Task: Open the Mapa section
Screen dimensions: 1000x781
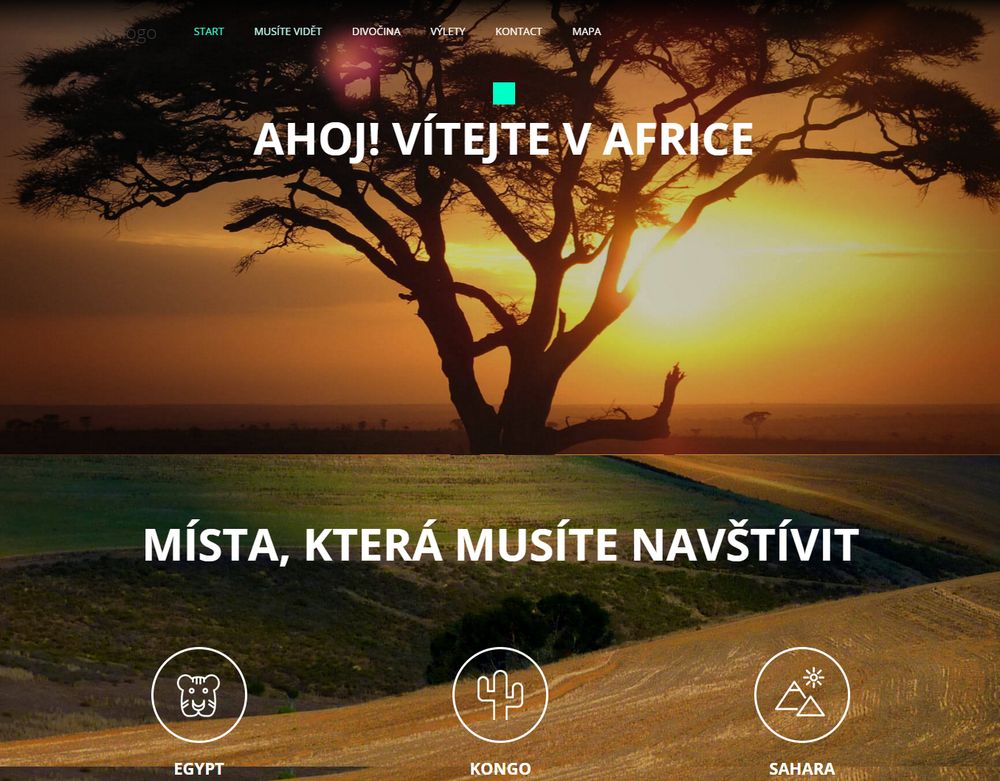Action: [586, 31]
